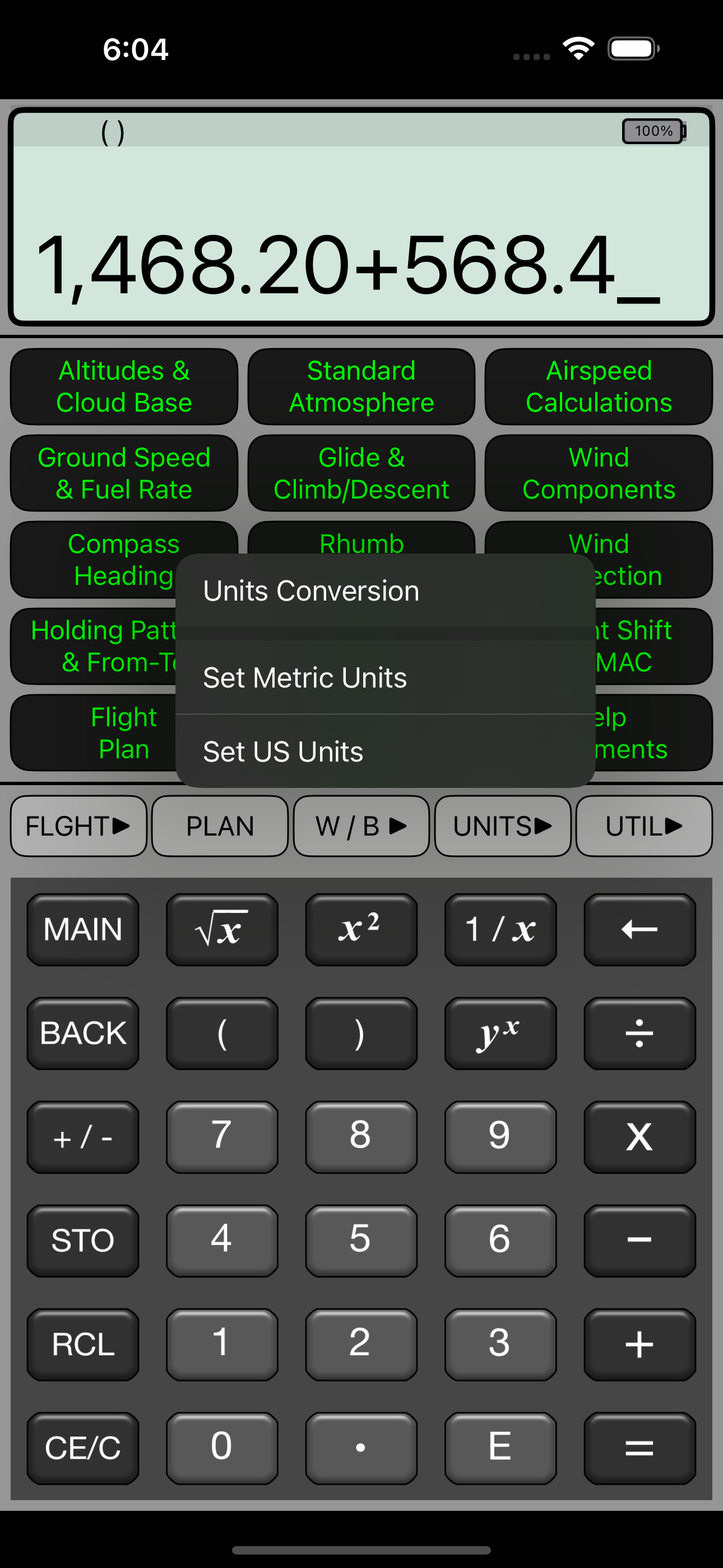Image resolution: width=723 pixels, height=1568 pixels.
Task: Tap the equals key
Action: [x=639, y=1448]
